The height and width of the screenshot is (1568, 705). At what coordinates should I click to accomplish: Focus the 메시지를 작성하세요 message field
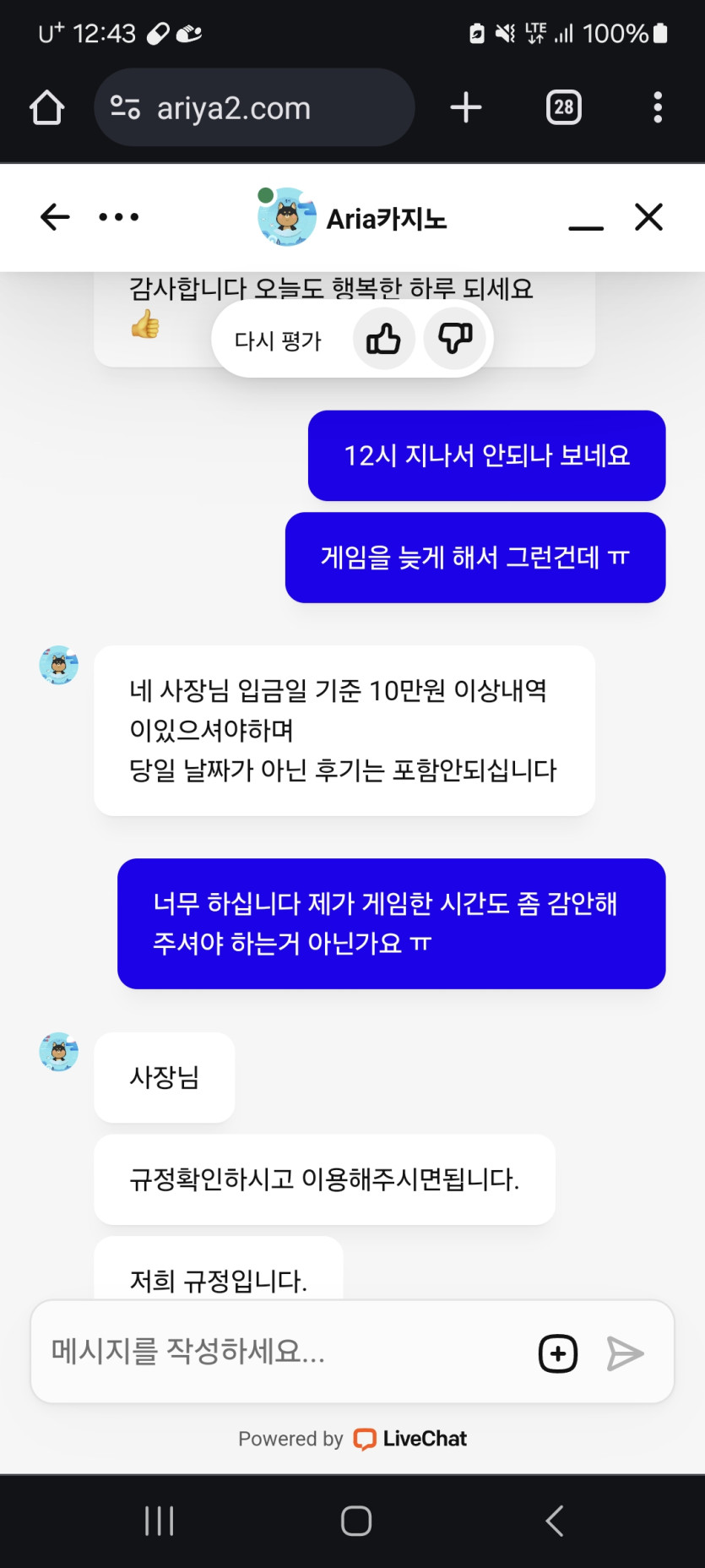point(279,1352)
